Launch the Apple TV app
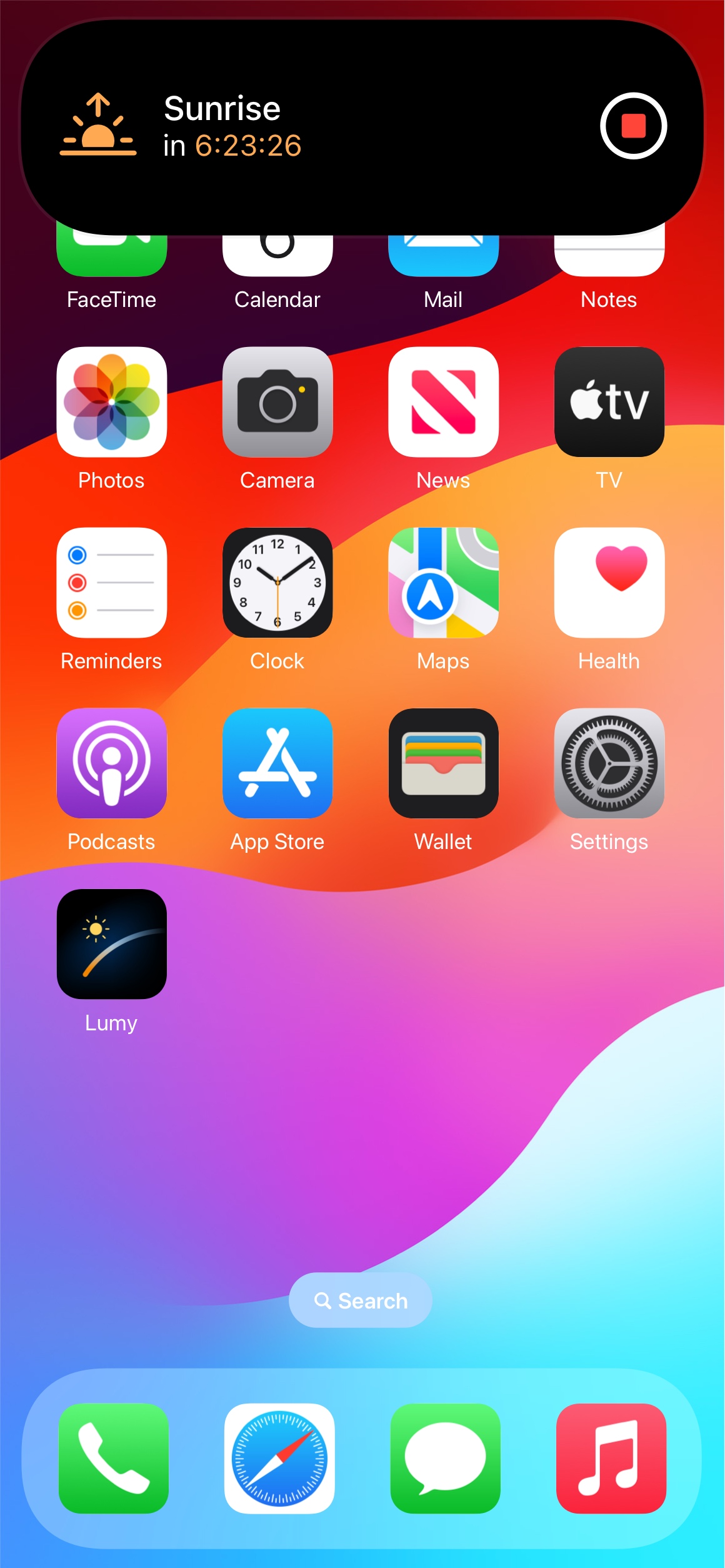The image size is (725, 1568). 609,402
